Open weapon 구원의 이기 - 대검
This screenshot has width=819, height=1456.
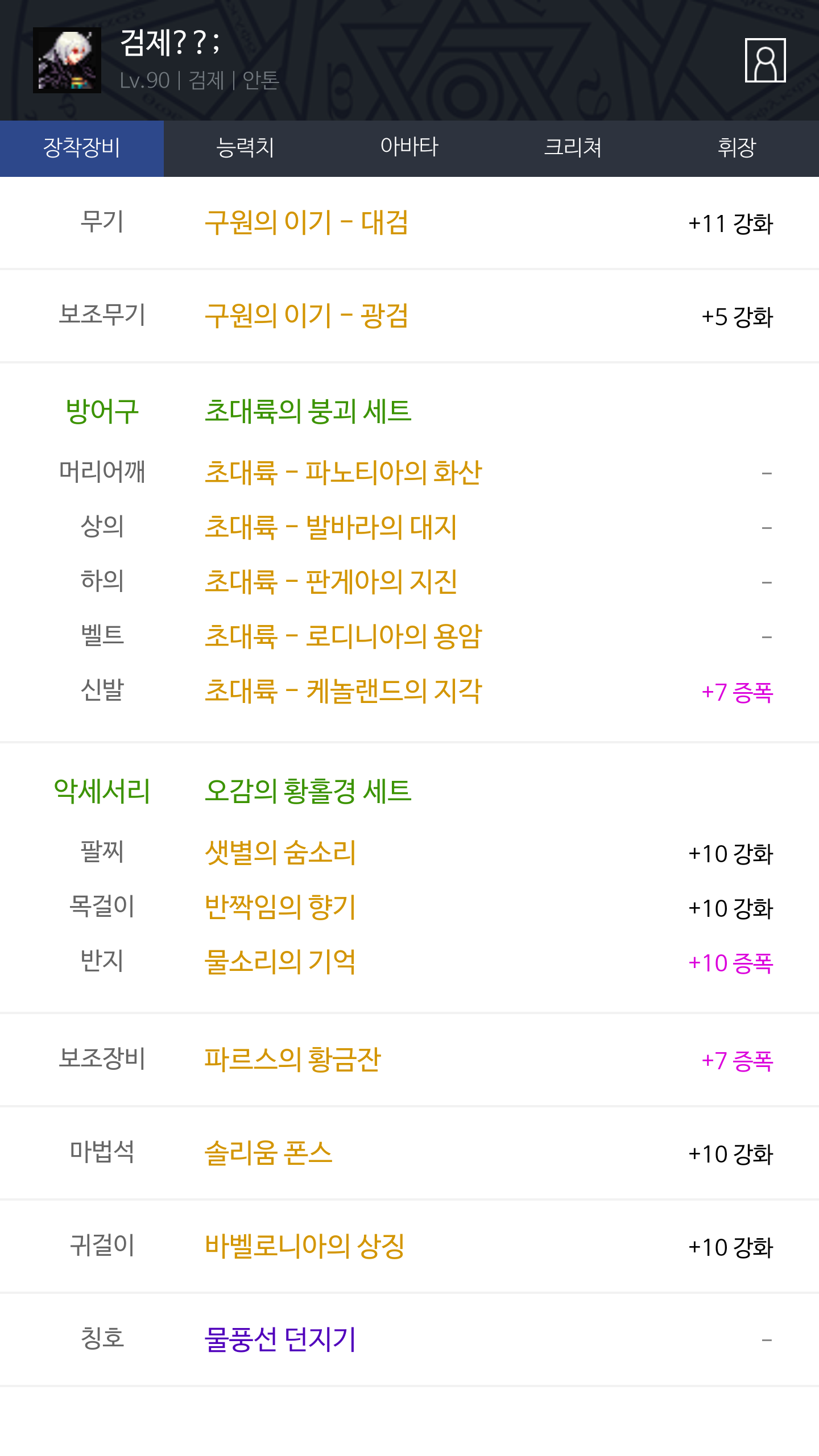point(307,222)
